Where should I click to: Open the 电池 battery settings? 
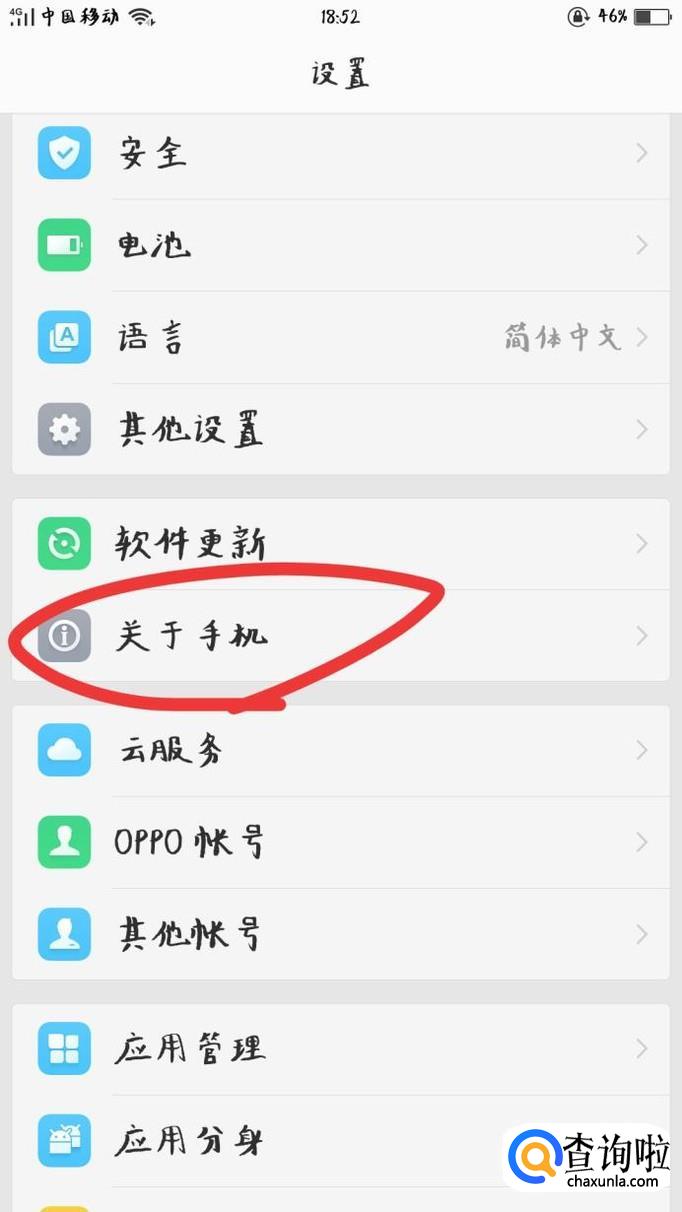pyautogui.click(x=340, y=246)
